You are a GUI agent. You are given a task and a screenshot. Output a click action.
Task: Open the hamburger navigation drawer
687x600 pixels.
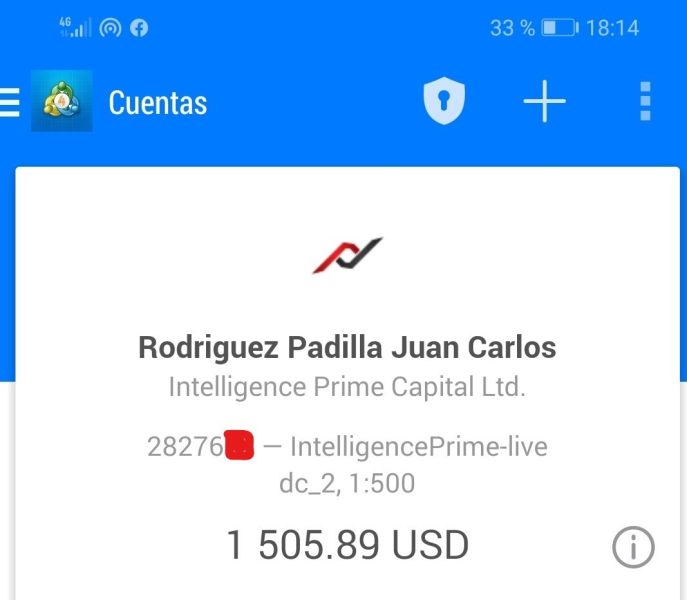point(9,102)
